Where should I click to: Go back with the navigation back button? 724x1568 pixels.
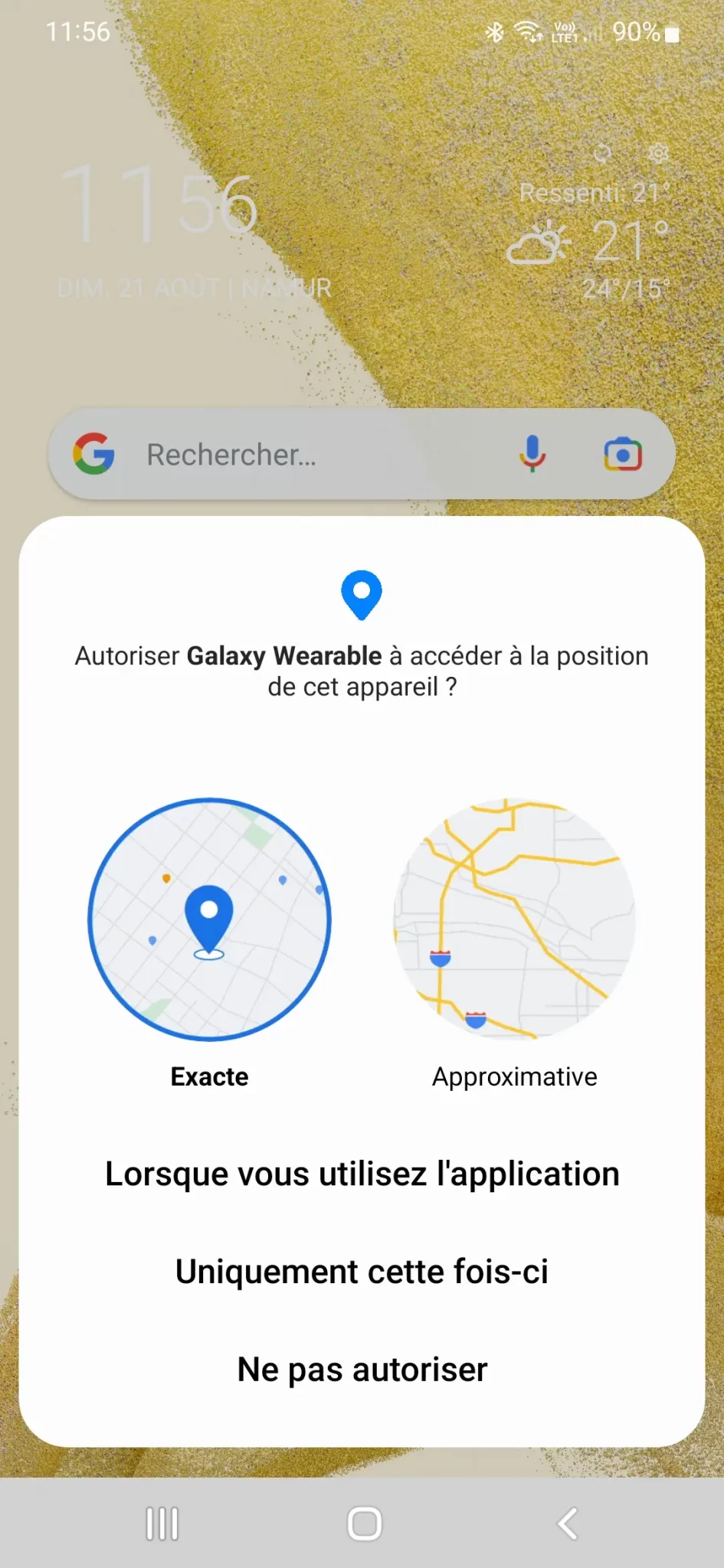(567, 1524)
